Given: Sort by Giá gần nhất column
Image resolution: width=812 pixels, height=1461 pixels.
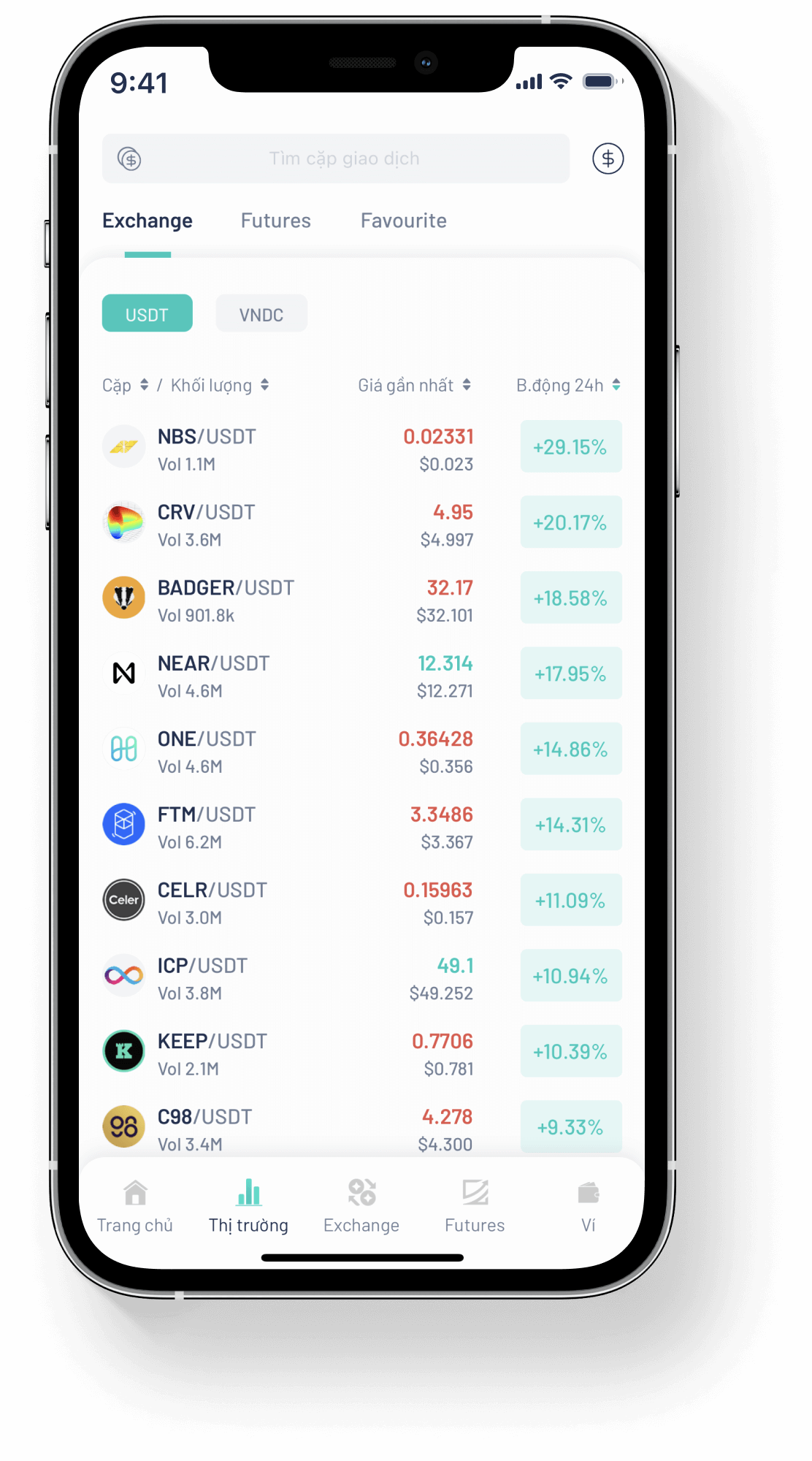Looking at the screenshot, I should [414, 385].
